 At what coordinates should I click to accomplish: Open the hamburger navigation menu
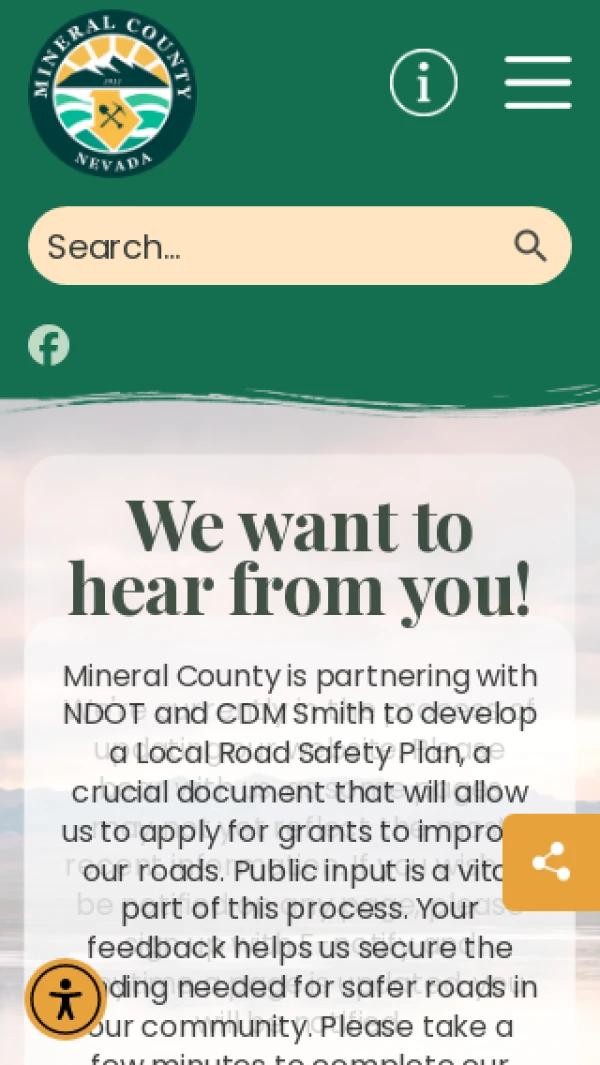(x=538, y=83)
